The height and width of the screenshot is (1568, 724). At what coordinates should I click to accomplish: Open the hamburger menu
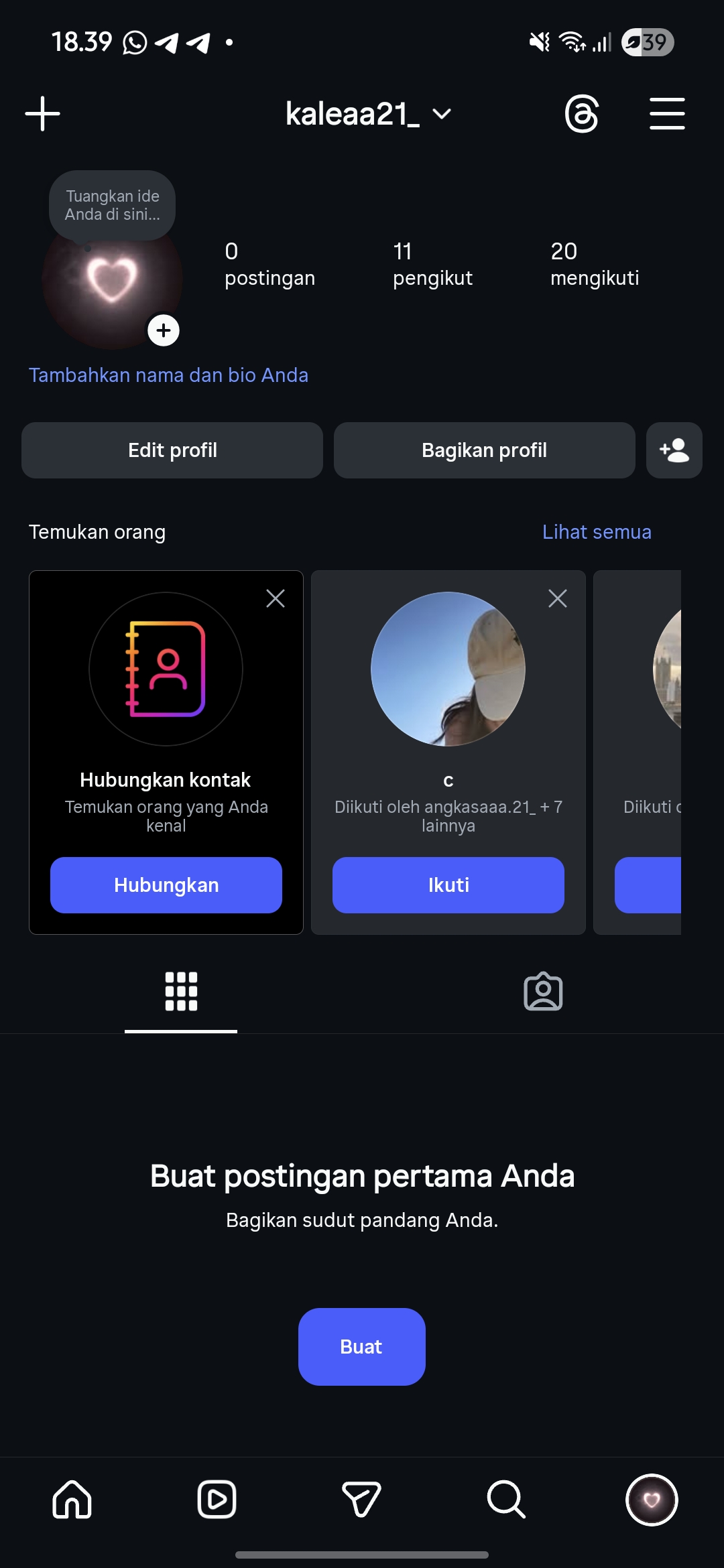tap(667, 114)
